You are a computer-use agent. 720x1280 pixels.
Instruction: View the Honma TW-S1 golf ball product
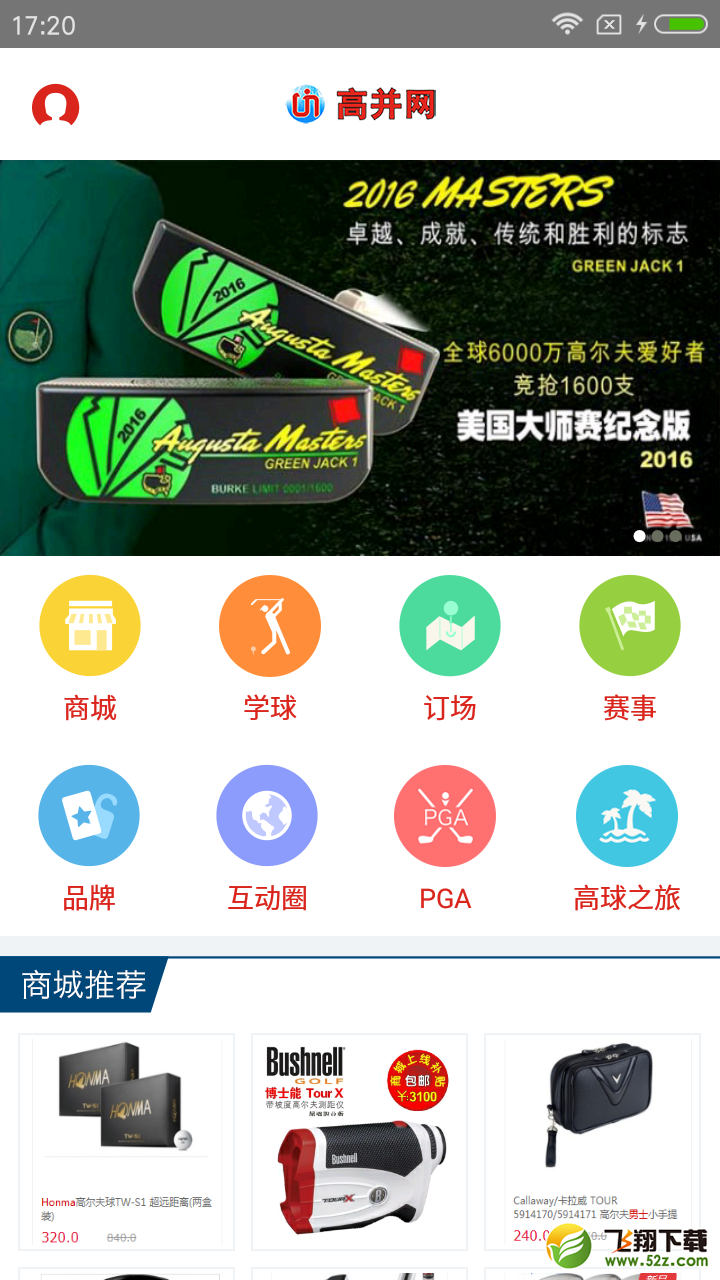pyautogui.click(x=127, y=1142)
